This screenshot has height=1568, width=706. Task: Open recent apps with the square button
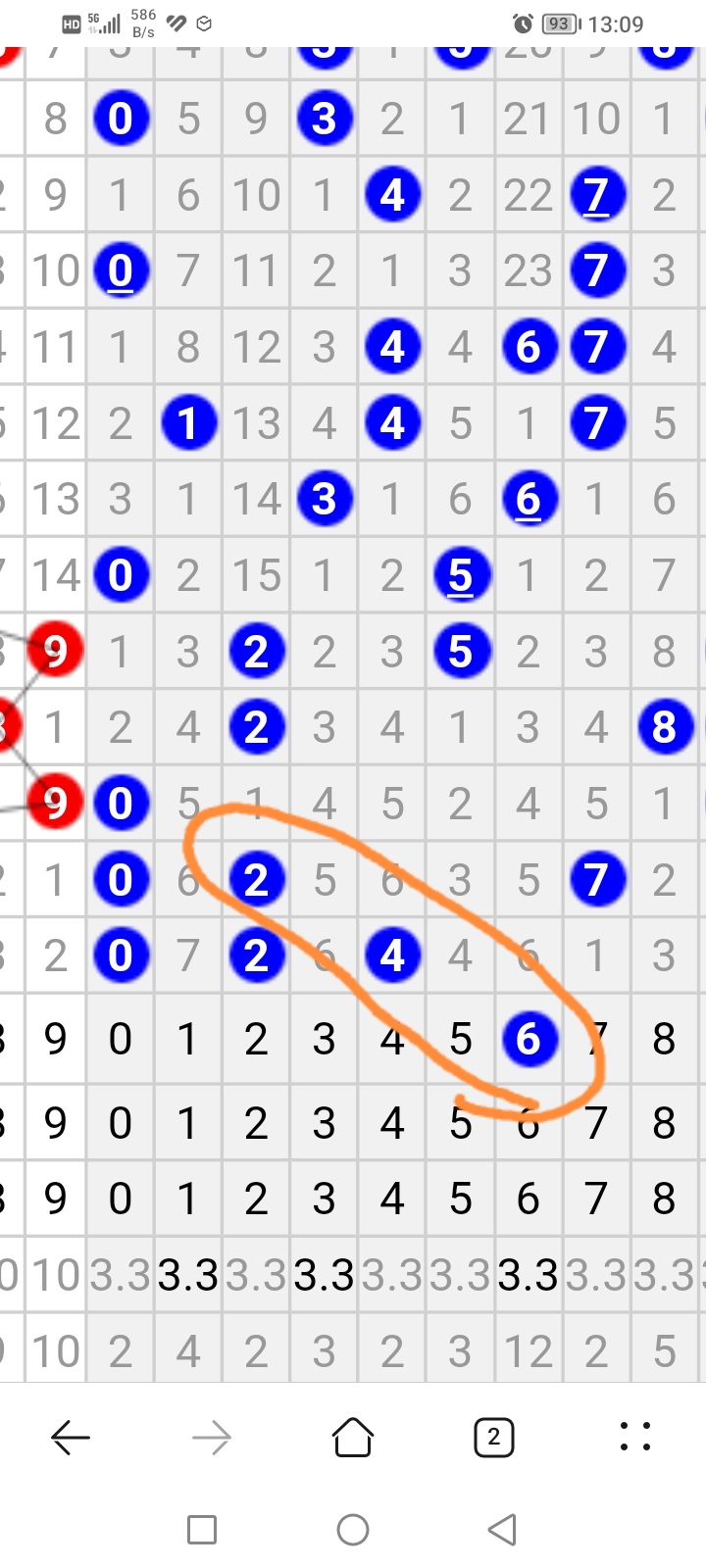(202, 1530)
